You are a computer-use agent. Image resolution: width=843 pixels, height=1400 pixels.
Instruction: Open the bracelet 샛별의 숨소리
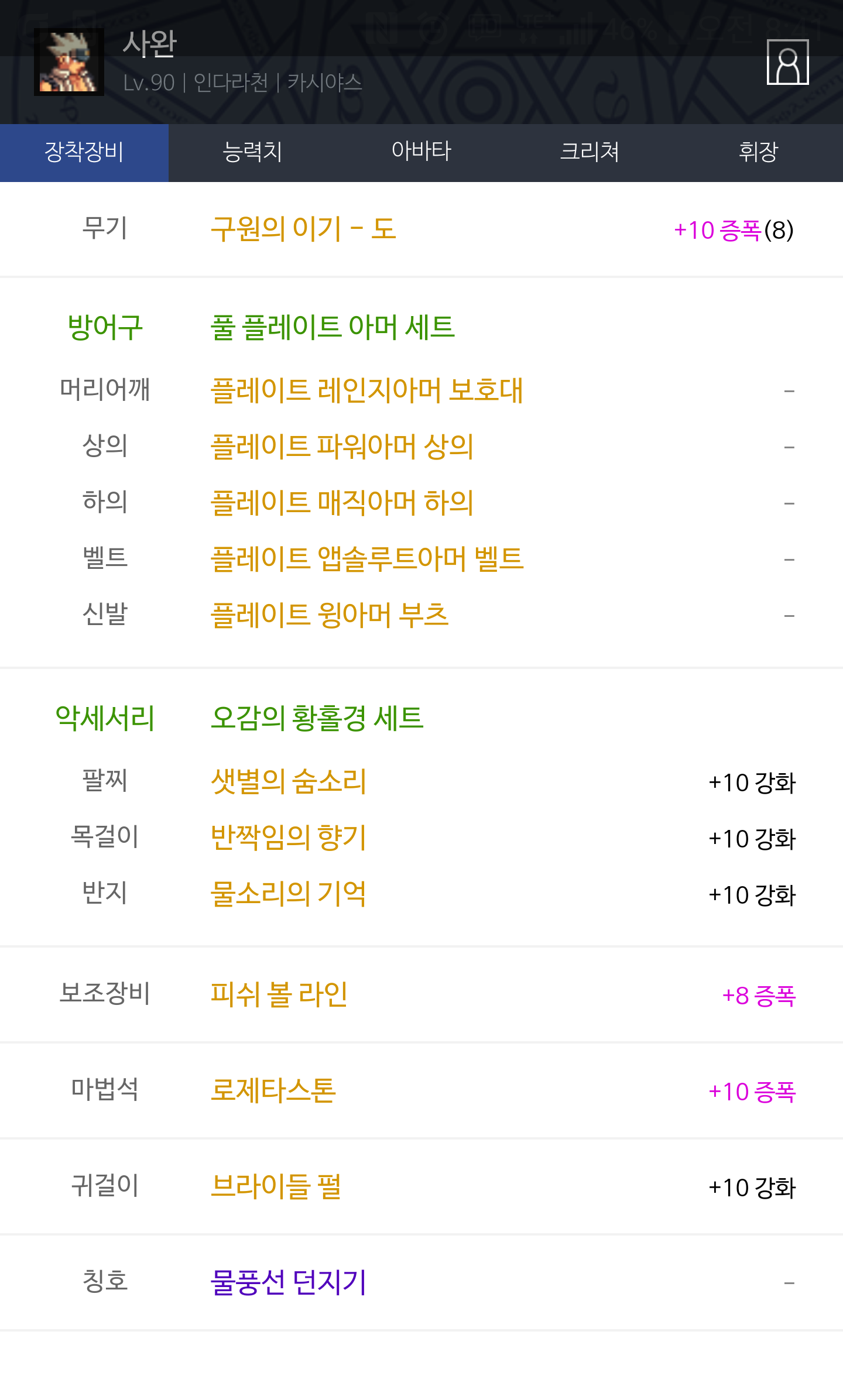click(x=289, y=781)
